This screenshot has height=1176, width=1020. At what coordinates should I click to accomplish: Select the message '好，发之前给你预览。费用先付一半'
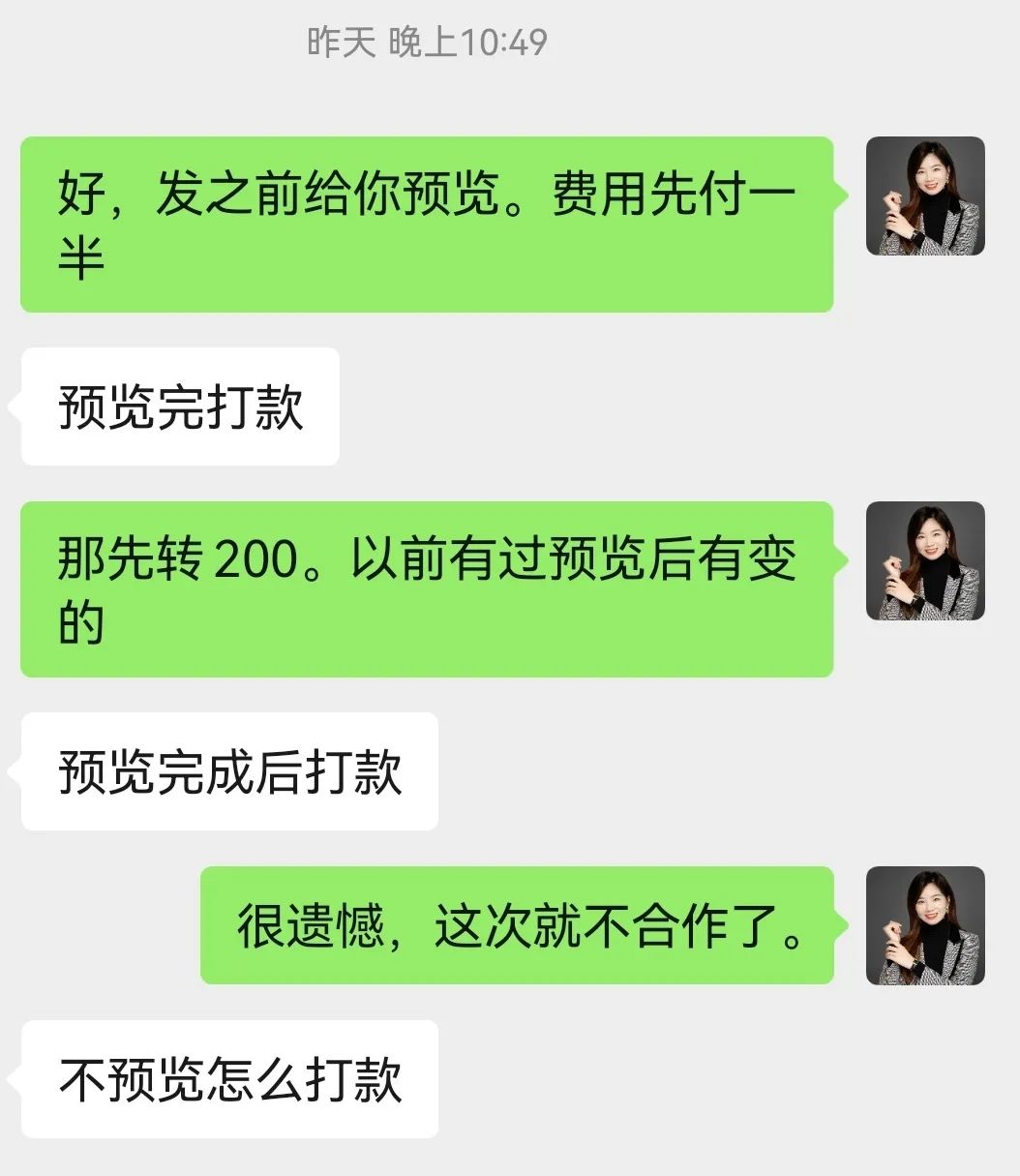point(426,221)
